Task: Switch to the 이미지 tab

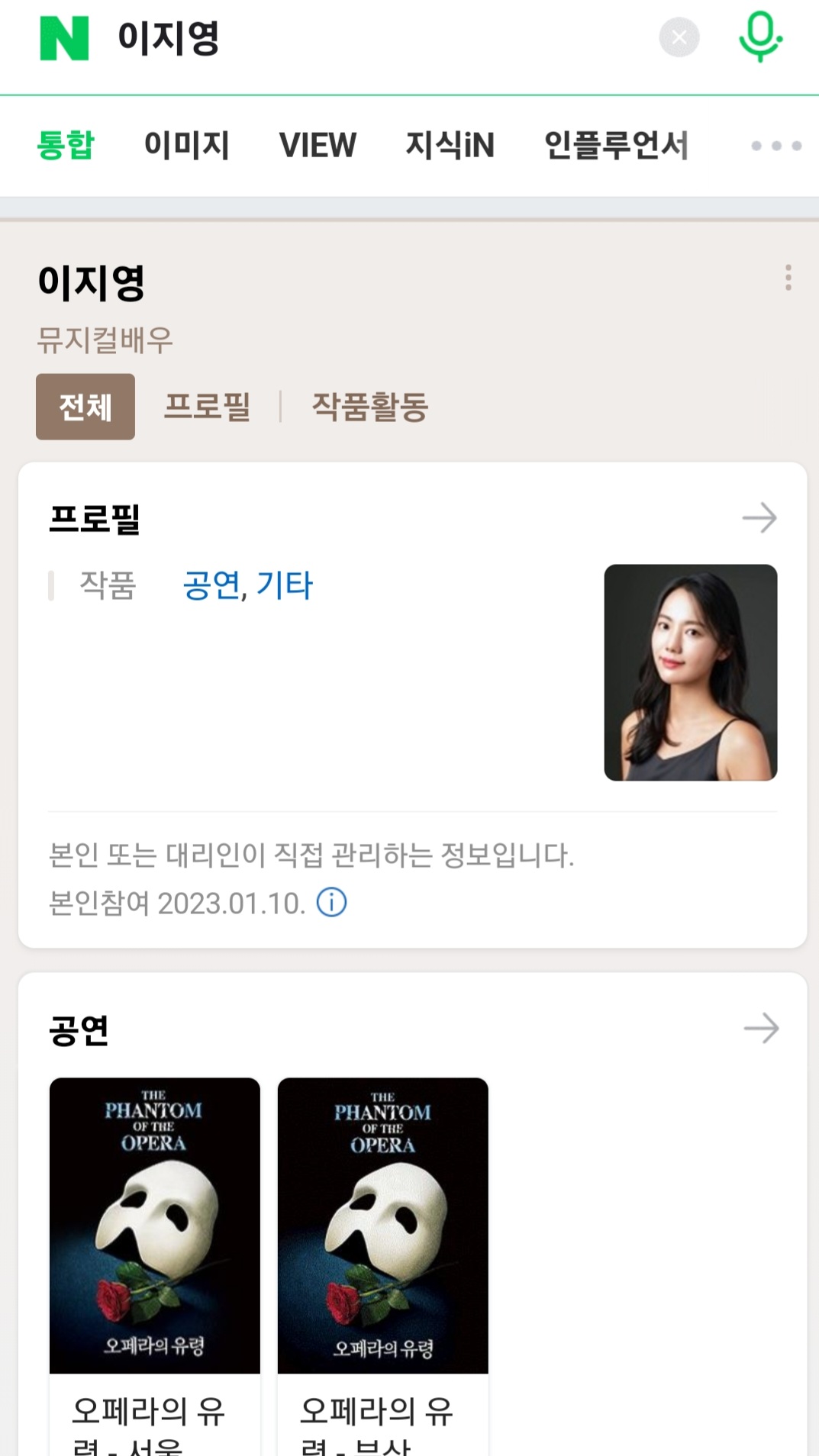Action: tap(187, 145)
